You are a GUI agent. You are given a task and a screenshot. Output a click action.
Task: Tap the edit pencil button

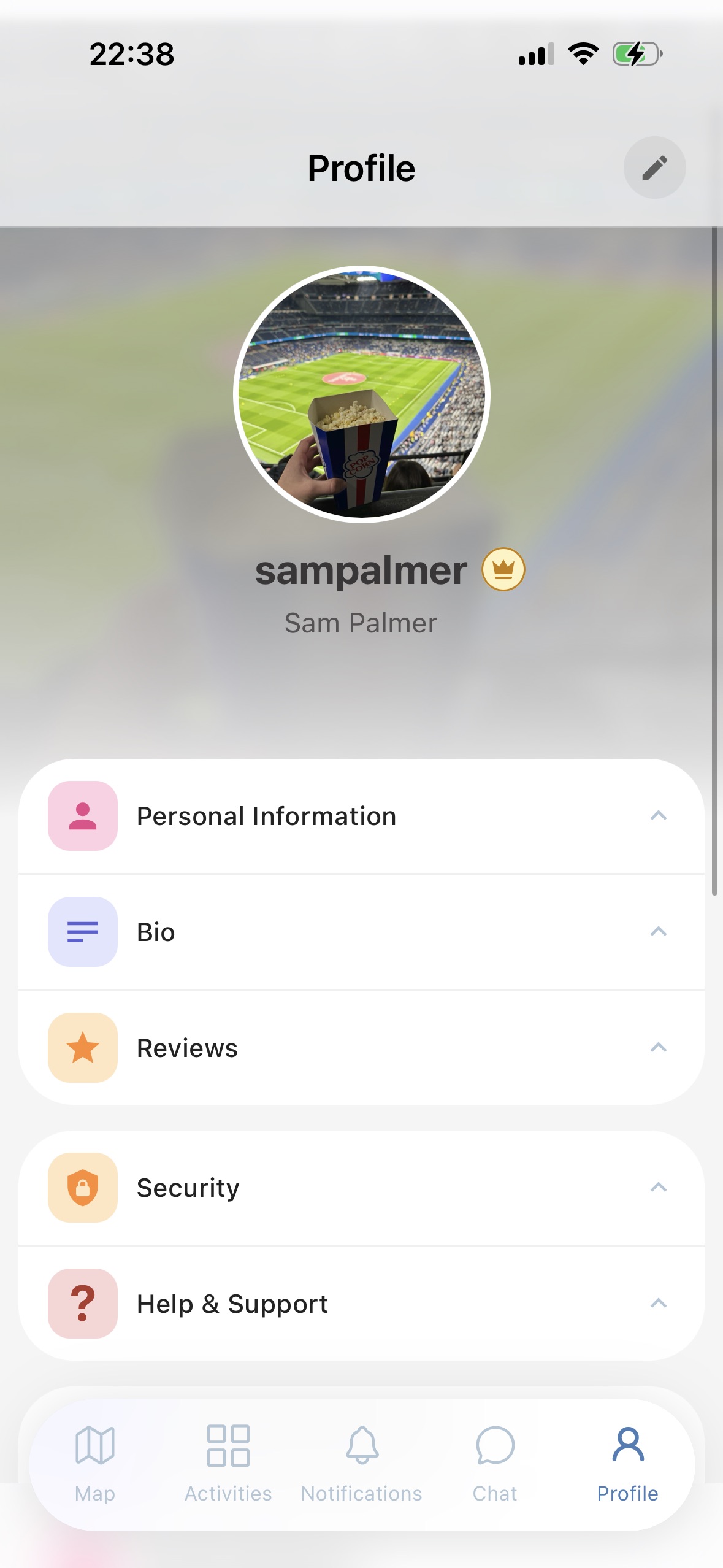(x=655, y=167)
